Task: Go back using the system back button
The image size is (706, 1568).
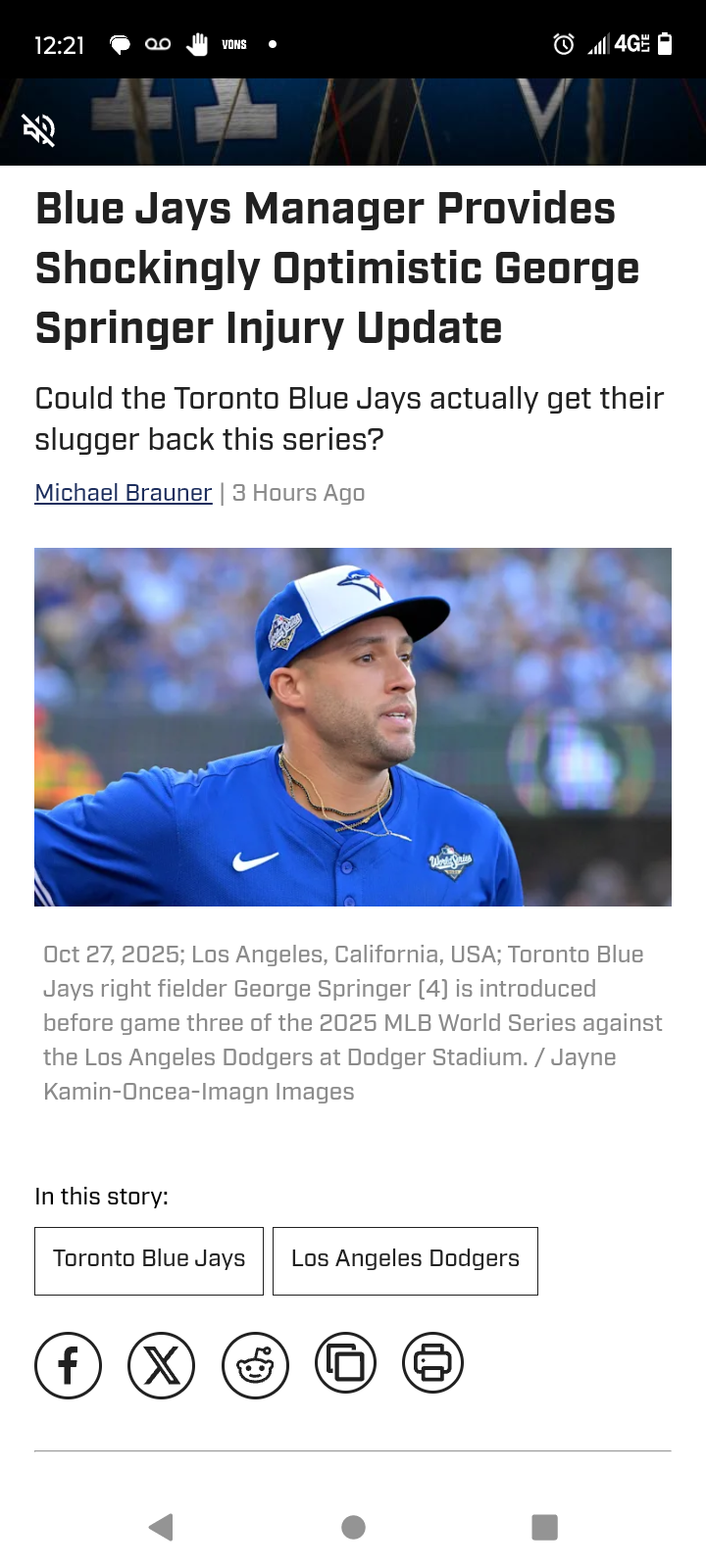Action: (x=161, y=1527)
